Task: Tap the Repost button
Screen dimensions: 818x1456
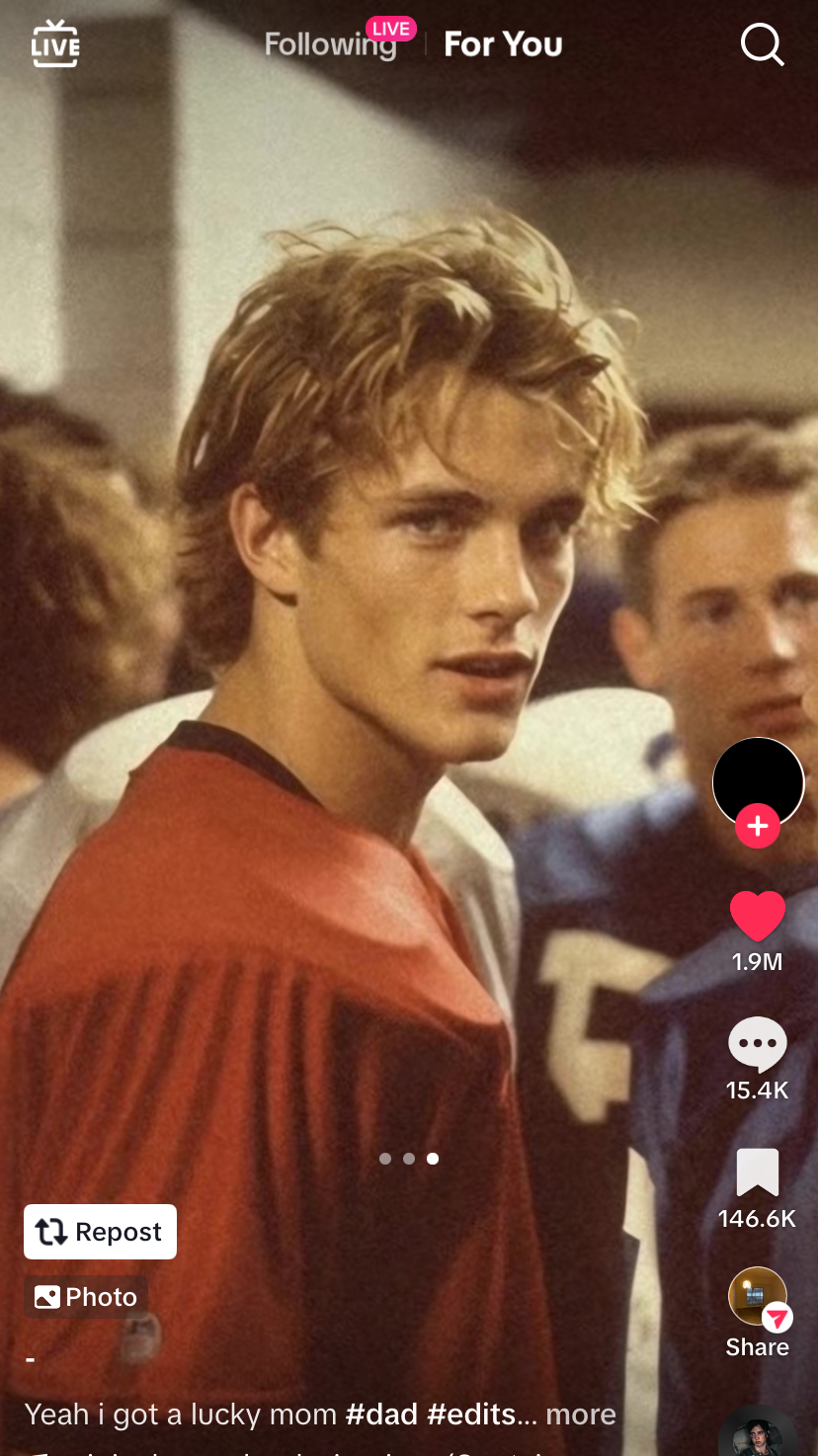Action: (x=100, y=1232)
